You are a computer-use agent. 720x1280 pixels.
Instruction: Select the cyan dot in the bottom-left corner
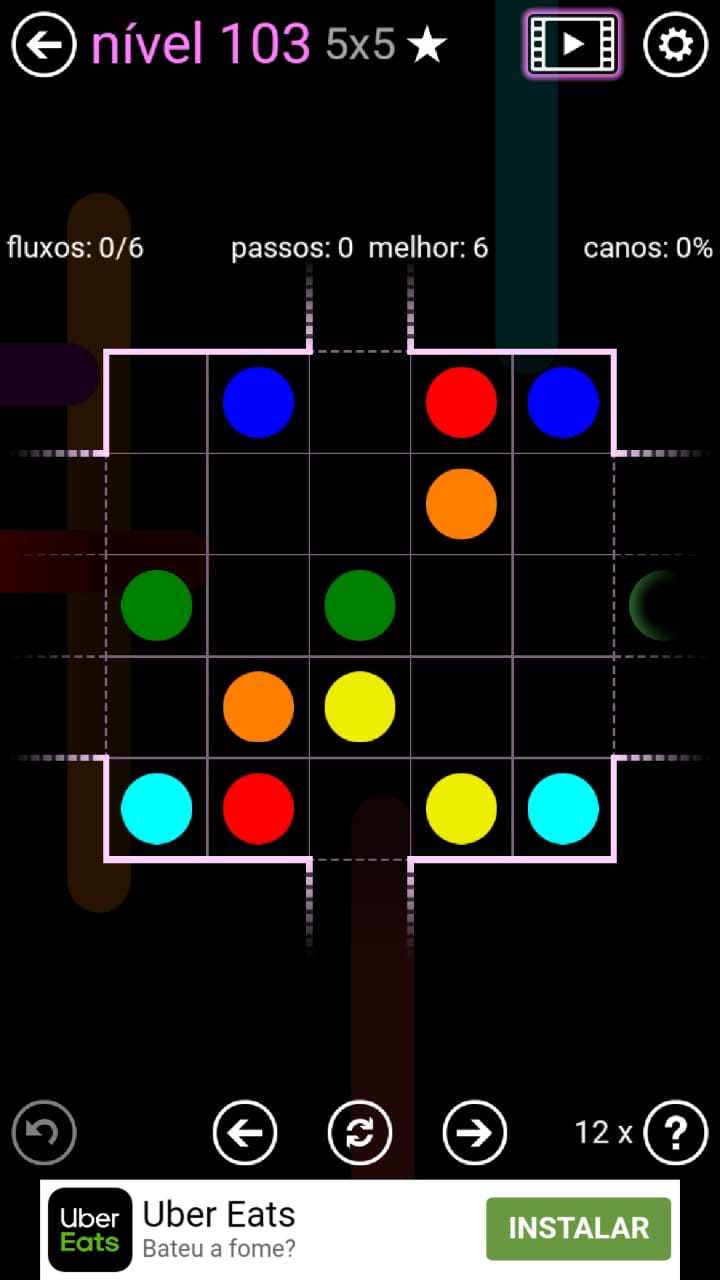click(156, 808)
